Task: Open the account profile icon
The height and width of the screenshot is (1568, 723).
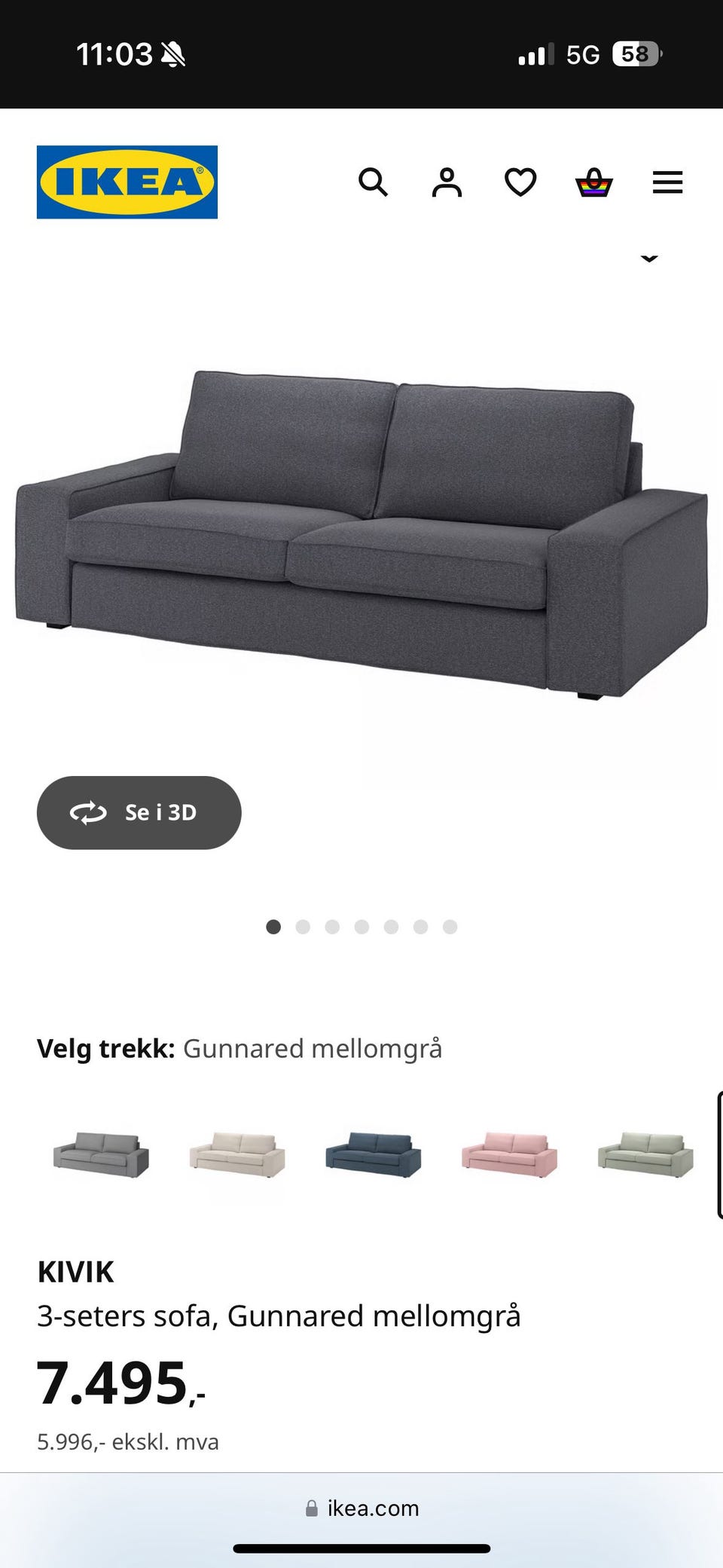Action: coord(447,182)
